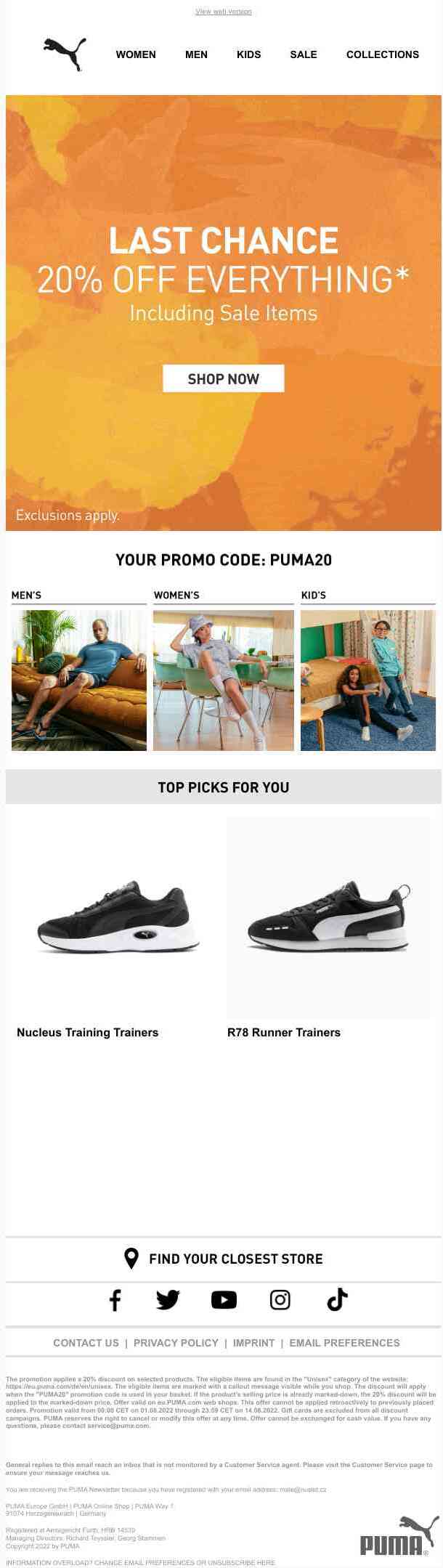Open the Kid's category tile
443x1568 pixels.
click(x=367, y=680)
